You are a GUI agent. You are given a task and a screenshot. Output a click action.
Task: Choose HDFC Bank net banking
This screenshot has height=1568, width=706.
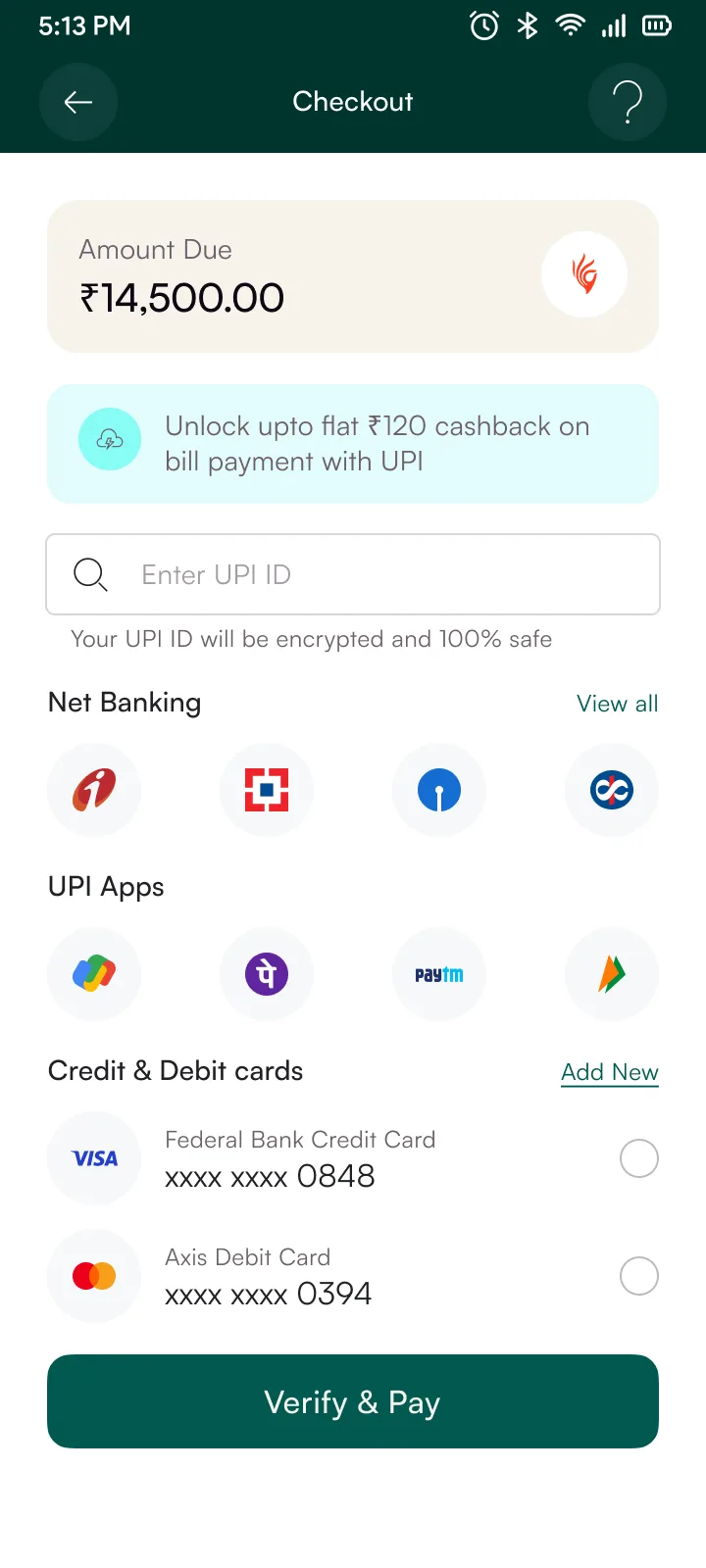(267, 790)
